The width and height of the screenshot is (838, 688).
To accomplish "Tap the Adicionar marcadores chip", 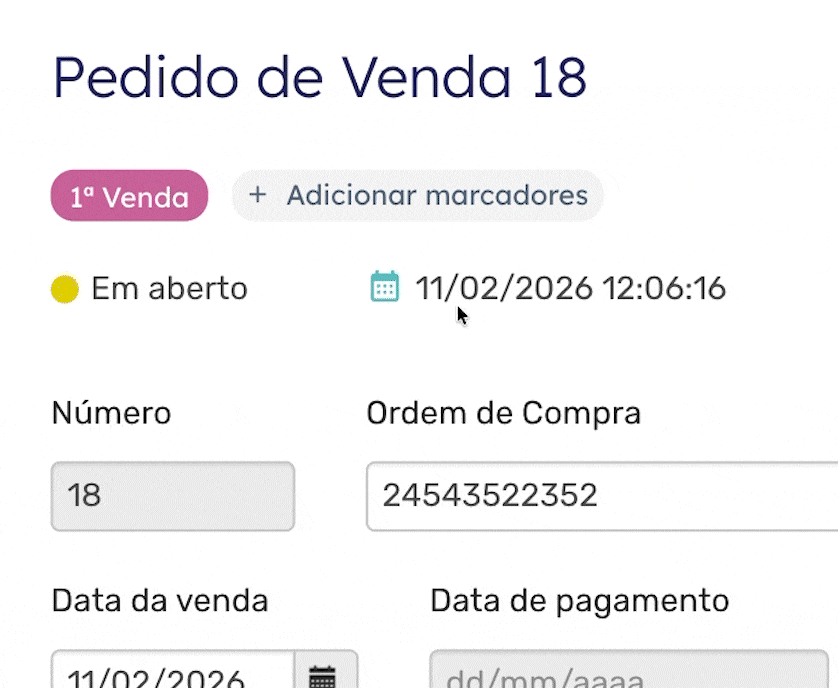I will coord(418,195).
